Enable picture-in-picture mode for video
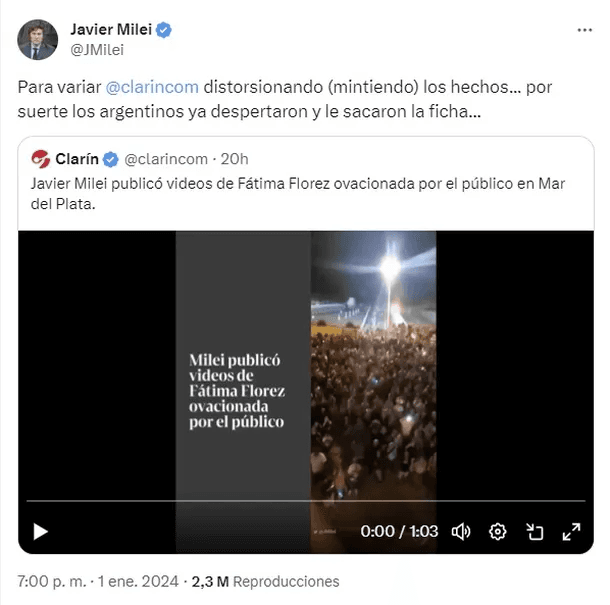Viewport: 610px width, 605px height. tap(534, 531)
